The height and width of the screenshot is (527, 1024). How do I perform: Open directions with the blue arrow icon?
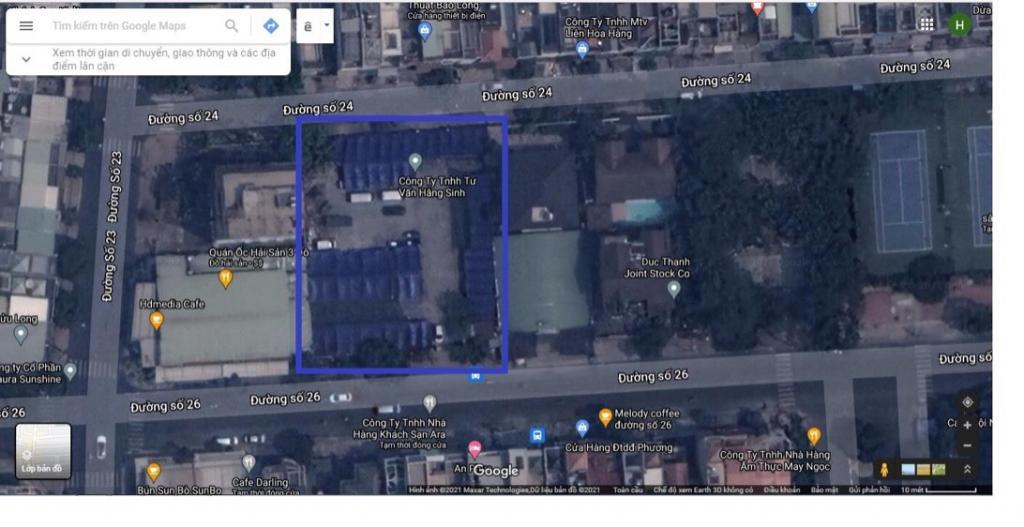coord(270,26)
